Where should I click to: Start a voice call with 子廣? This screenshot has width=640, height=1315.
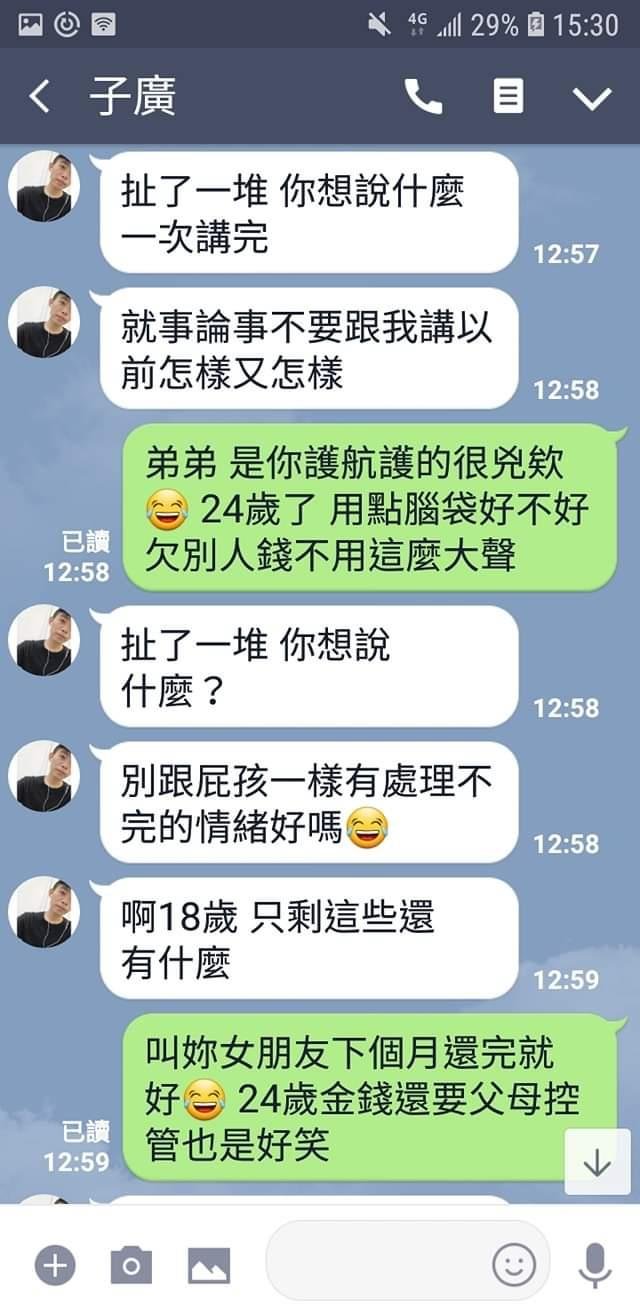click(x=423, y=97)
